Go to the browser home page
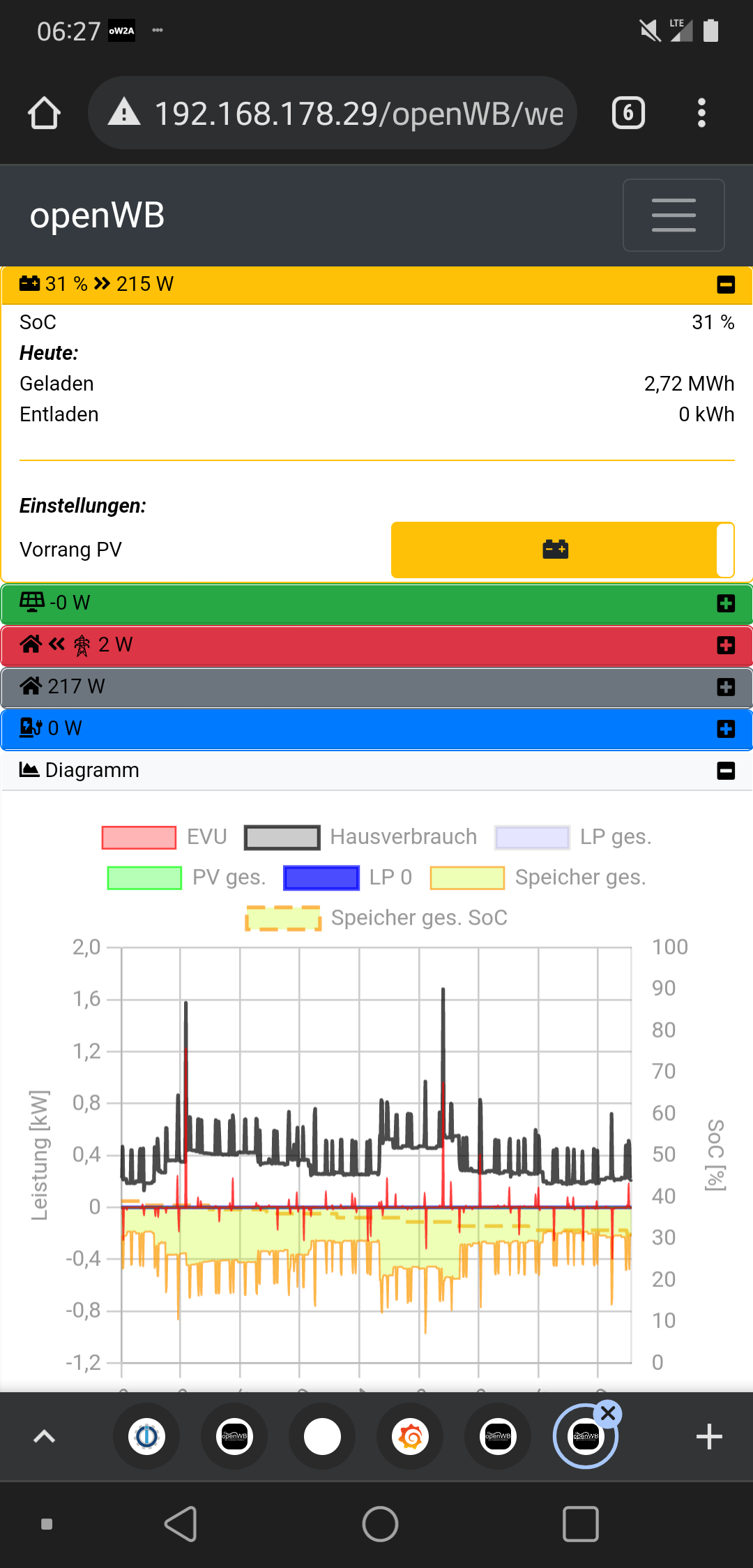 [44, 113]
